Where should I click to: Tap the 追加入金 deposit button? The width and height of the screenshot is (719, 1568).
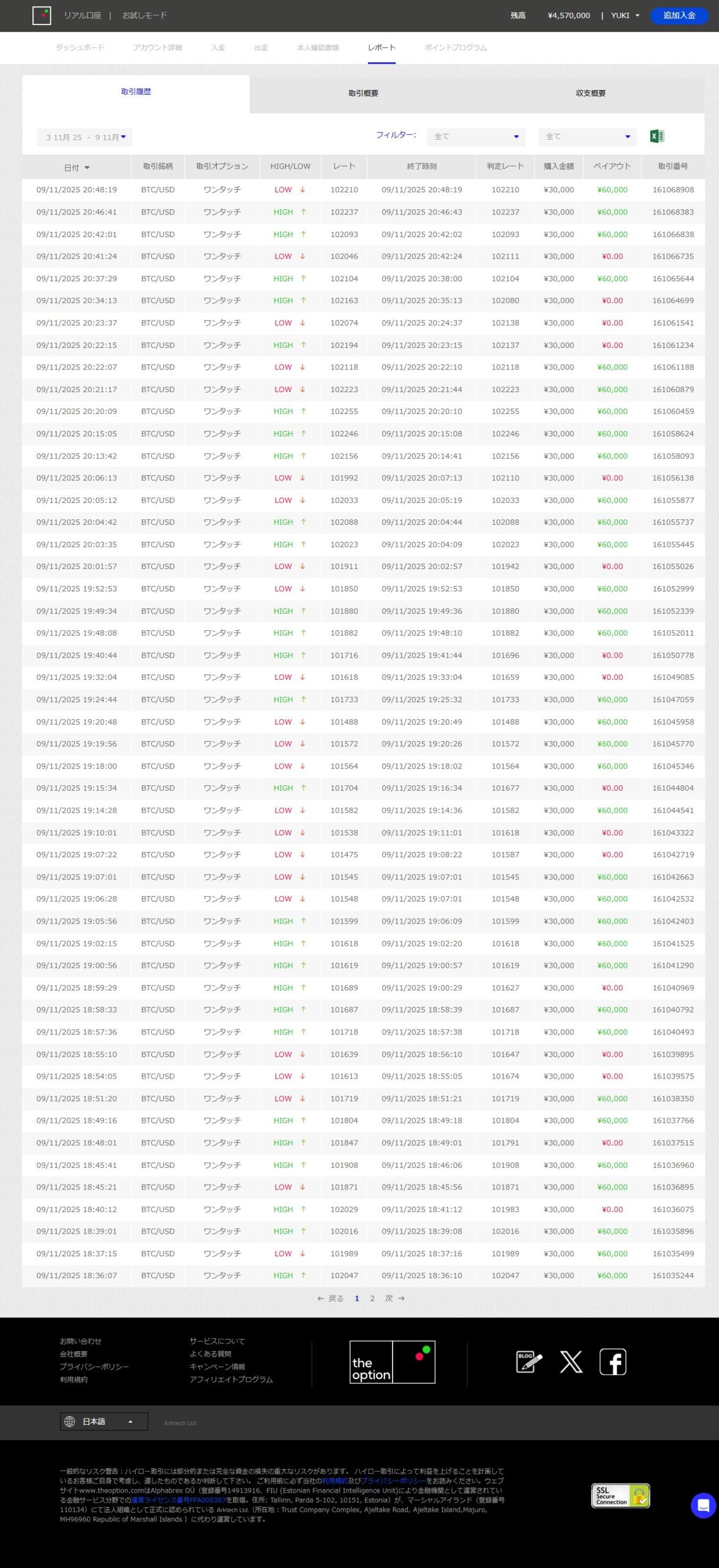click(x=679, y=15)
